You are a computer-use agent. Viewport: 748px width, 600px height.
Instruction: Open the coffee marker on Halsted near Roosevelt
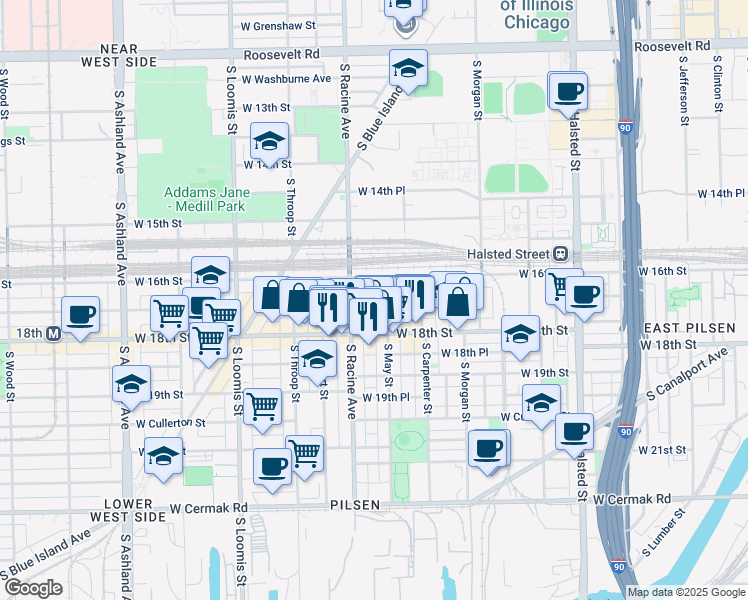tap(569, 91)
